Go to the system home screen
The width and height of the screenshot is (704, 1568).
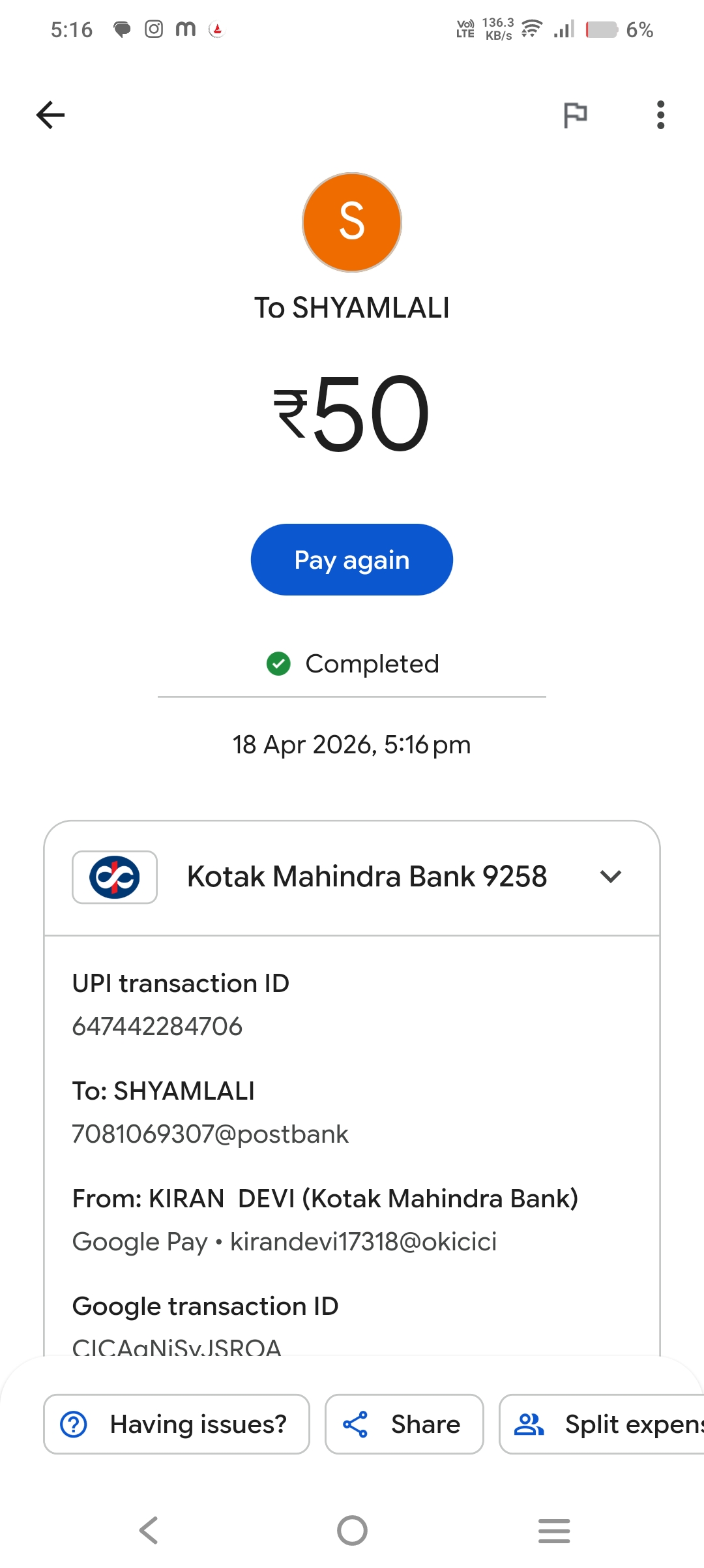(352, 1530)
